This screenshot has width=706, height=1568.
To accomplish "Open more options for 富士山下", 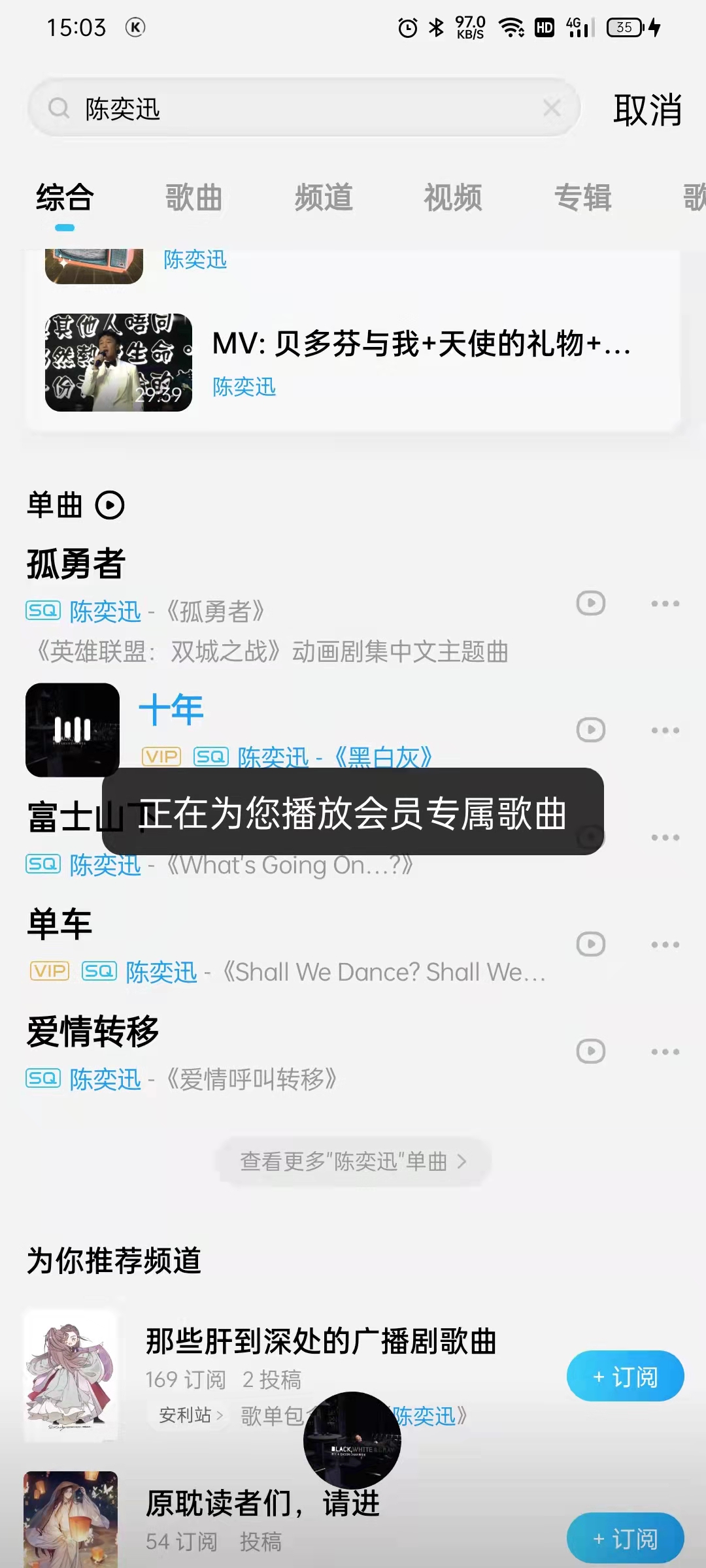I will tap(665, 836).
